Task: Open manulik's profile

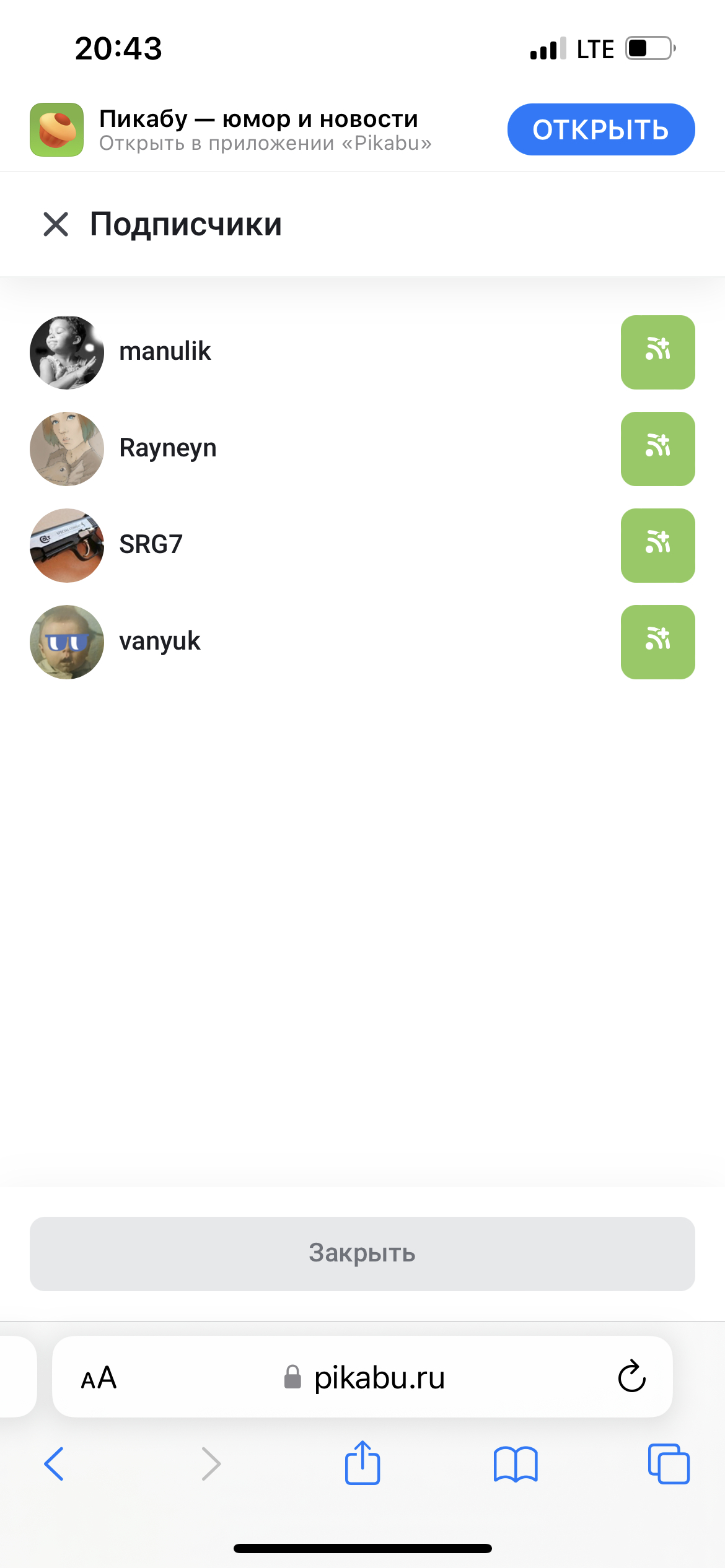Action: 165,352
